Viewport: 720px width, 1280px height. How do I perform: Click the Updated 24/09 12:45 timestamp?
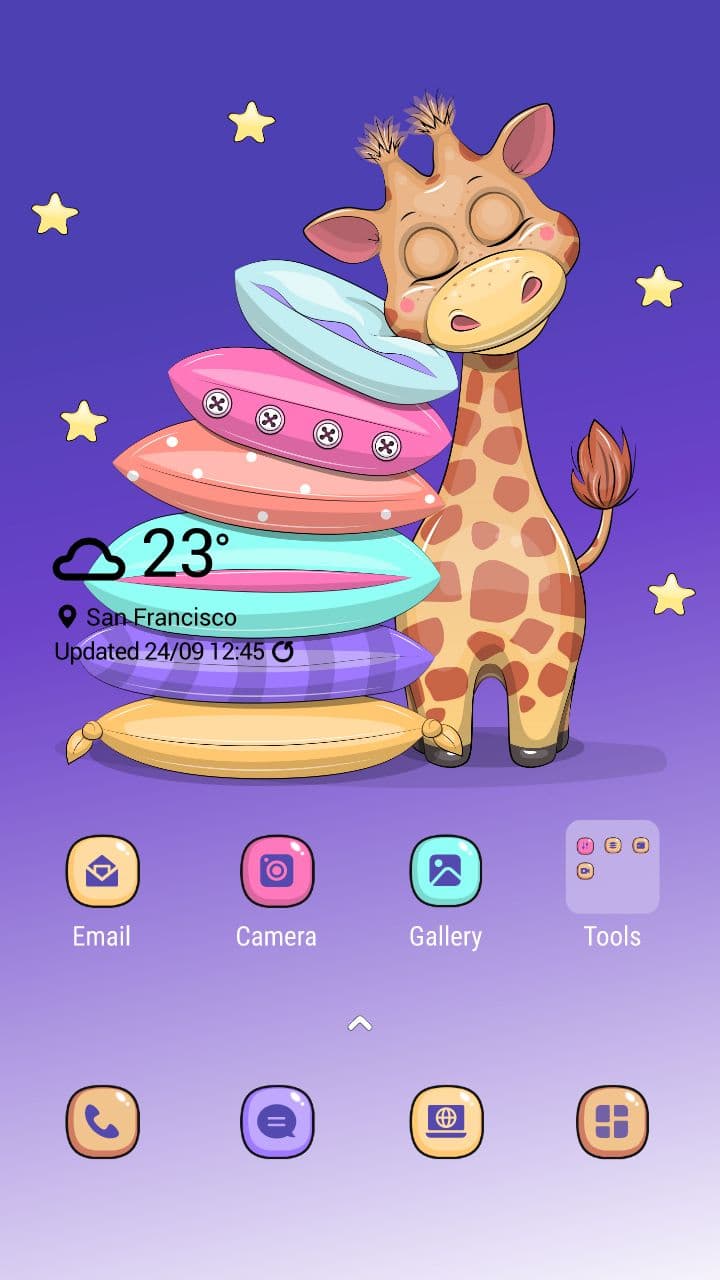(160, 650)
